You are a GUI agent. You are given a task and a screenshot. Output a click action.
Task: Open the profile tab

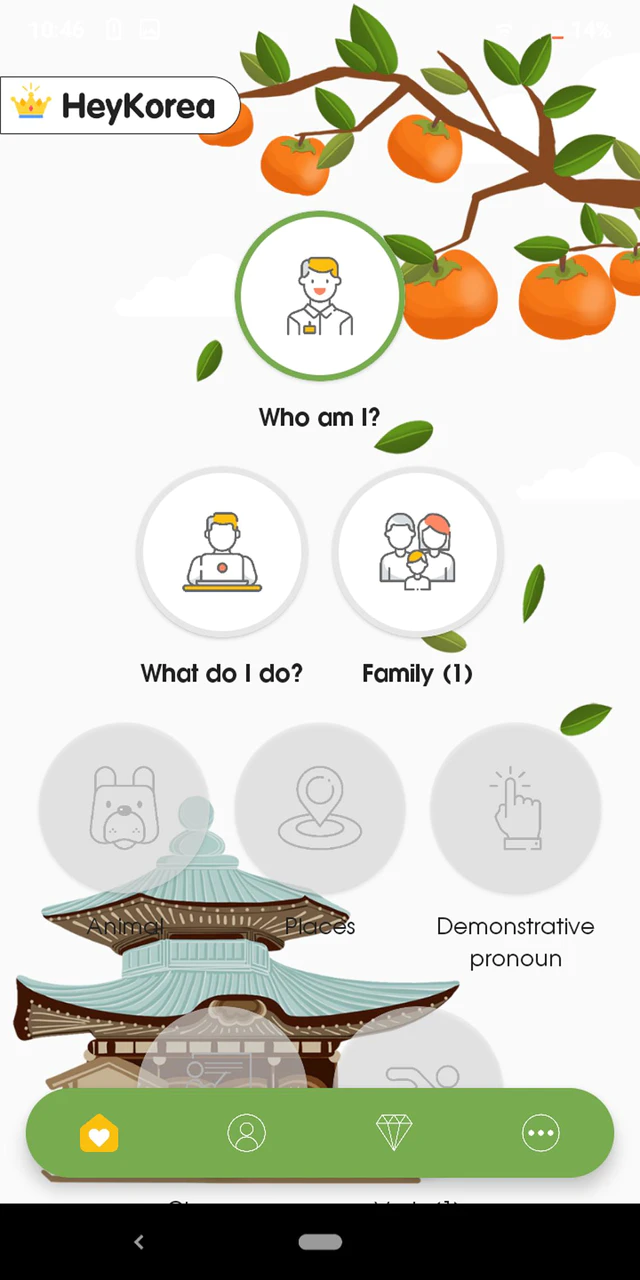[246, 1133]
